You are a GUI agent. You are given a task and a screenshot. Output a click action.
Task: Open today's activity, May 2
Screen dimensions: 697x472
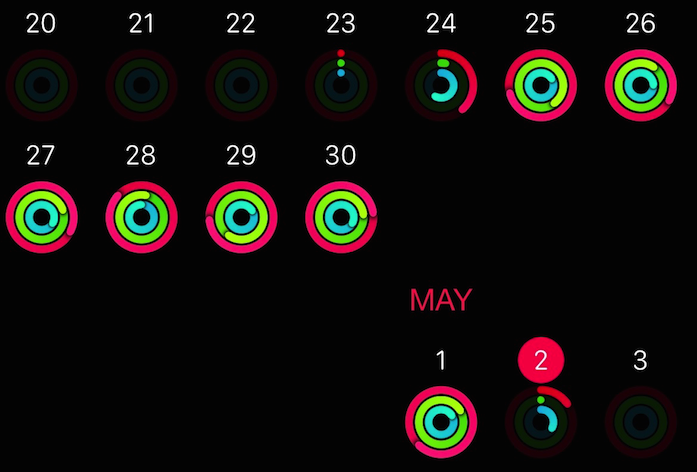click(x=541, y=421)
